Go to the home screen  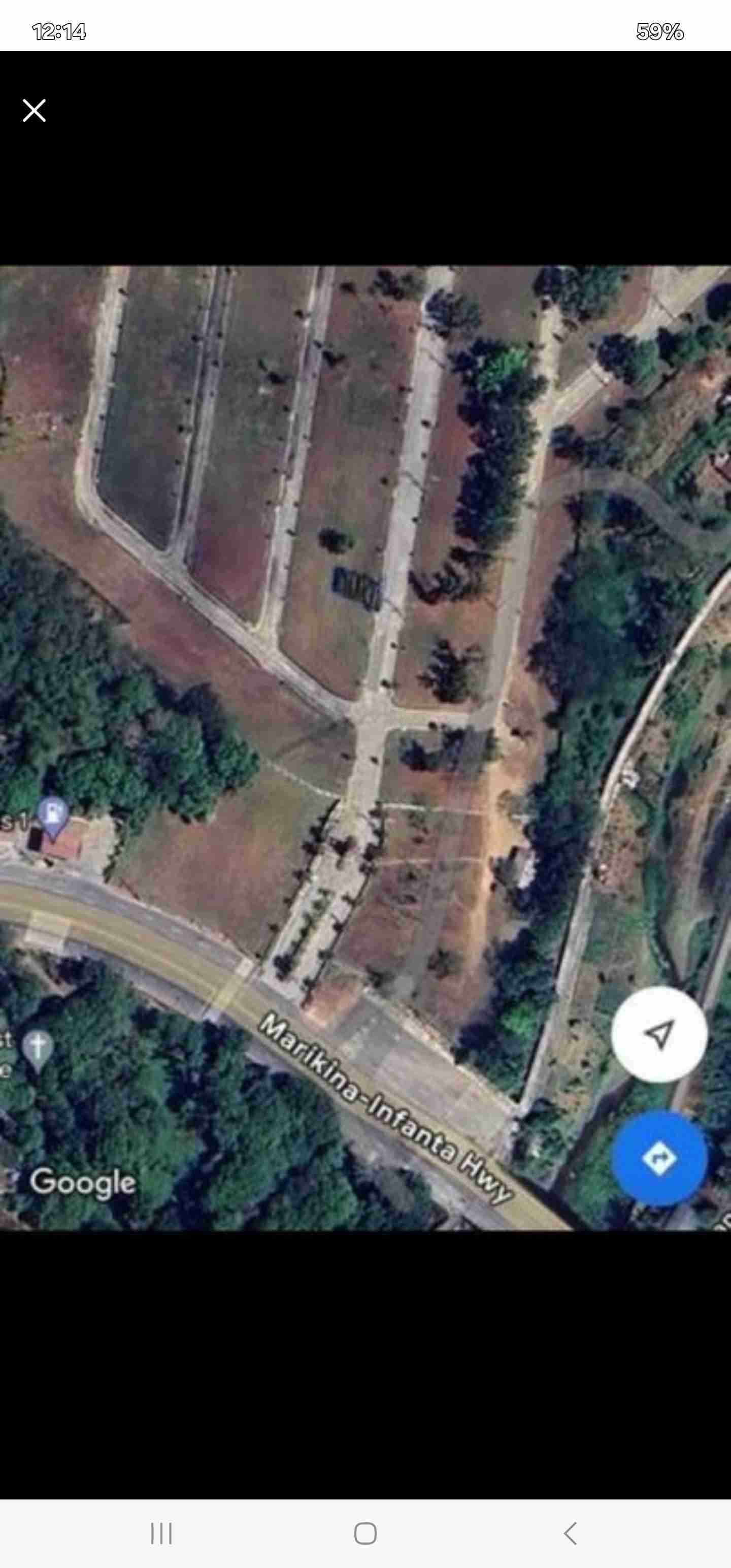365,1532
